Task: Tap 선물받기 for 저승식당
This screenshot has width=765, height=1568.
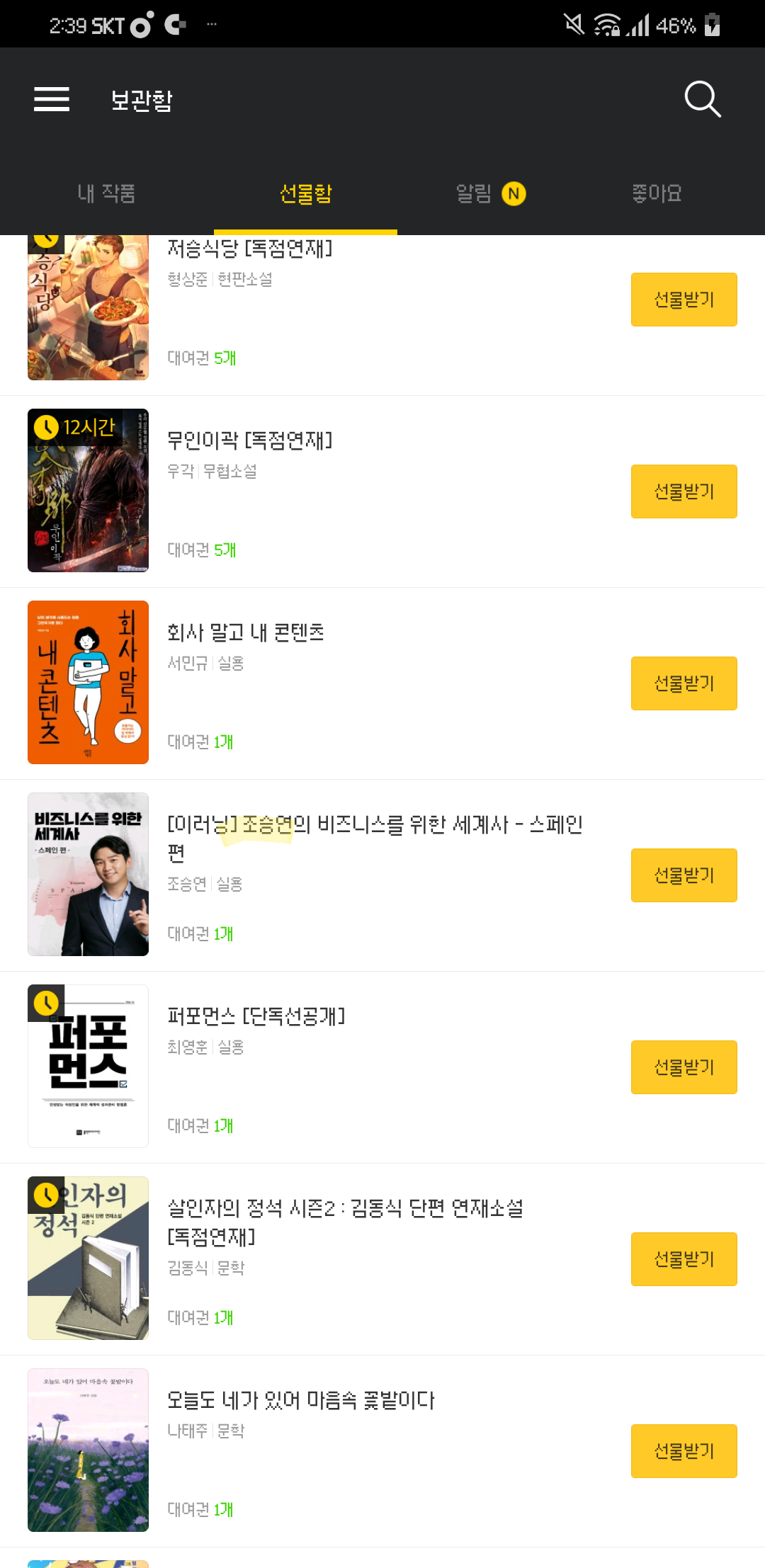Action: click(x=684, y=299)
